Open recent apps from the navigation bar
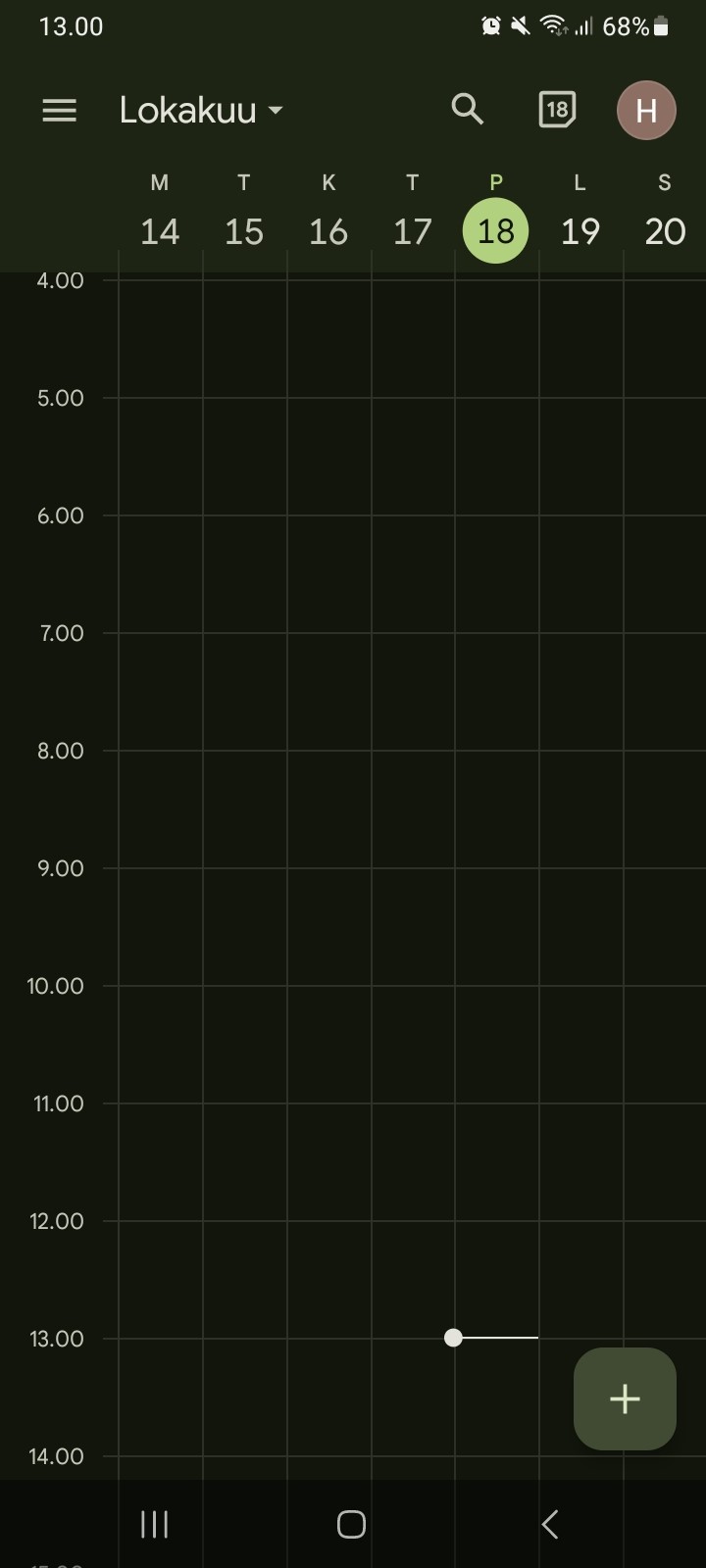 (155, 1524)
